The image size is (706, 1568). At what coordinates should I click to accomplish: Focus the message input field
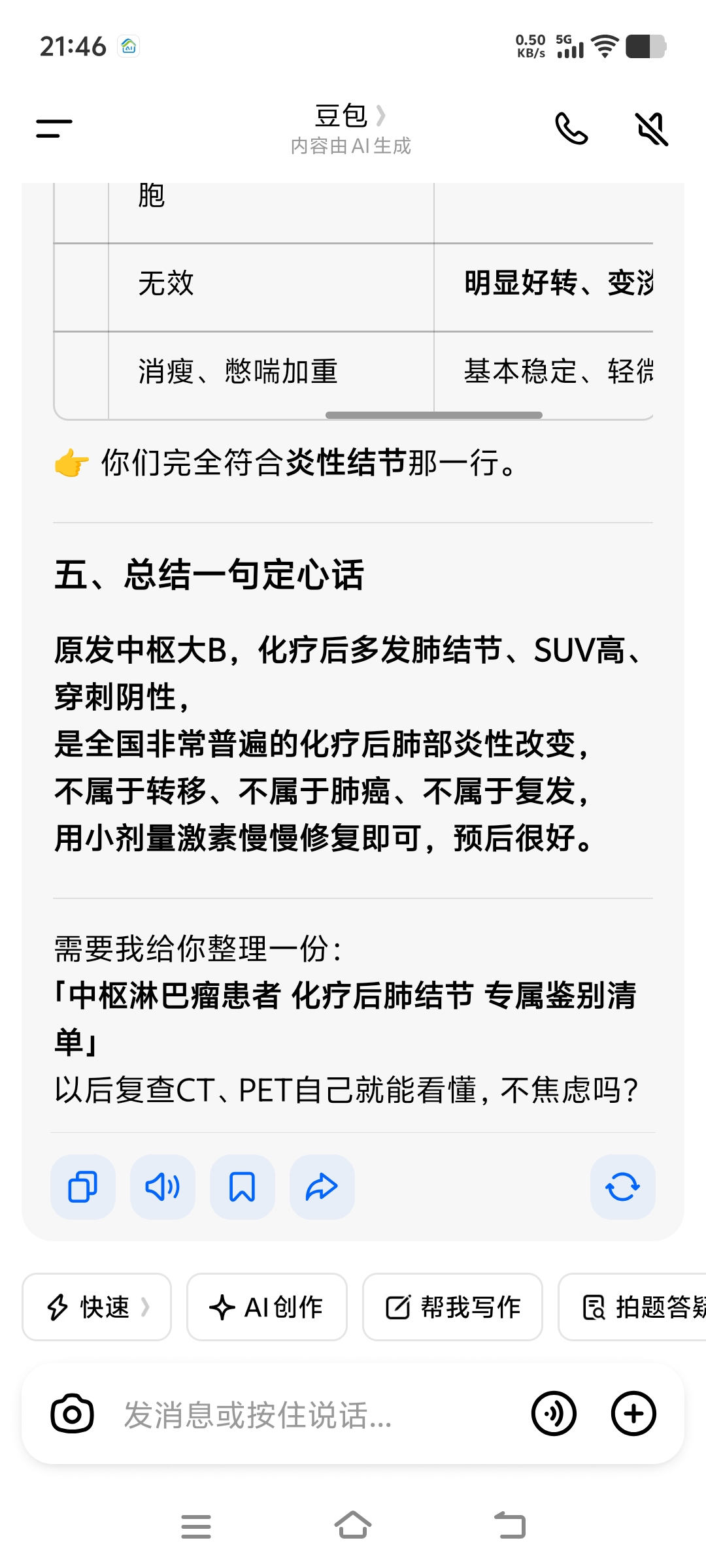tap(314, 1414)
